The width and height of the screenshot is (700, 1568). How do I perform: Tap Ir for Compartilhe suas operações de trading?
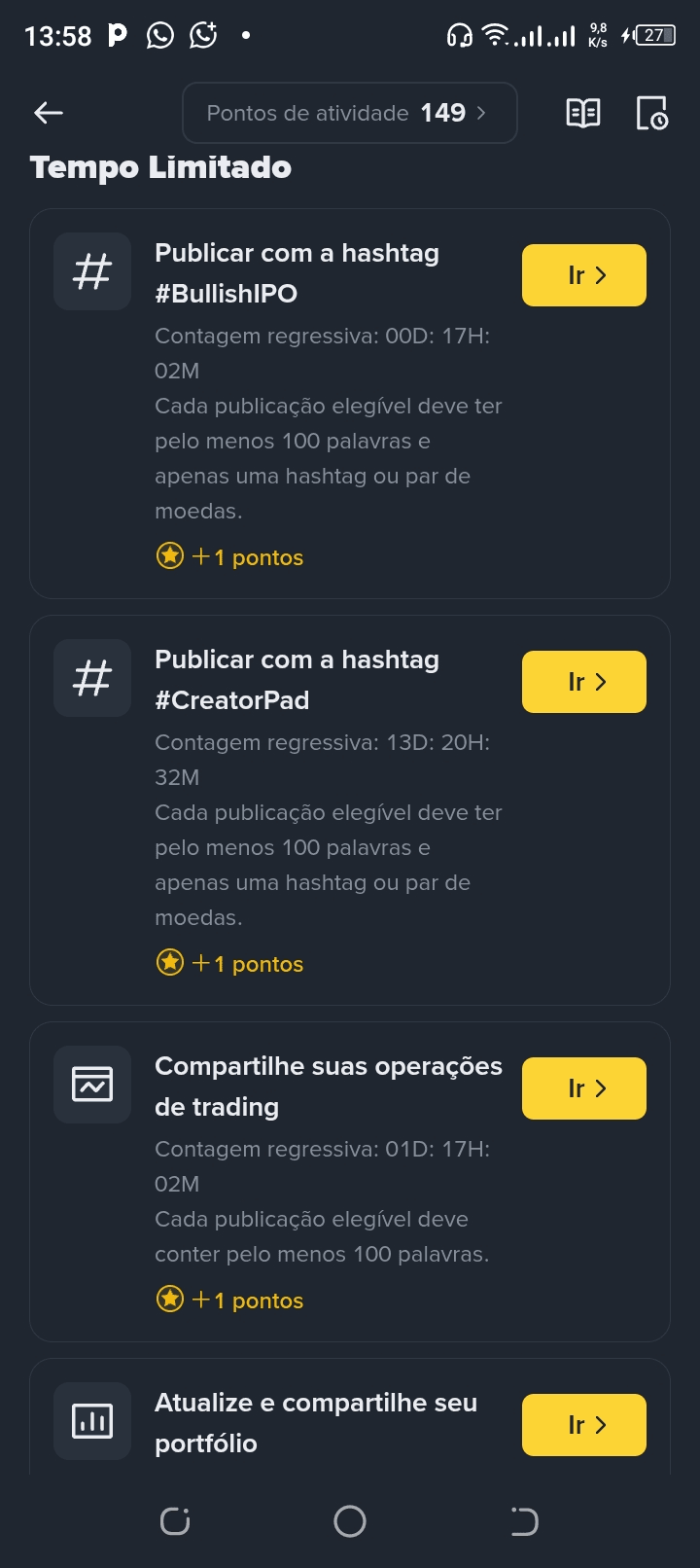point(584,1088)
